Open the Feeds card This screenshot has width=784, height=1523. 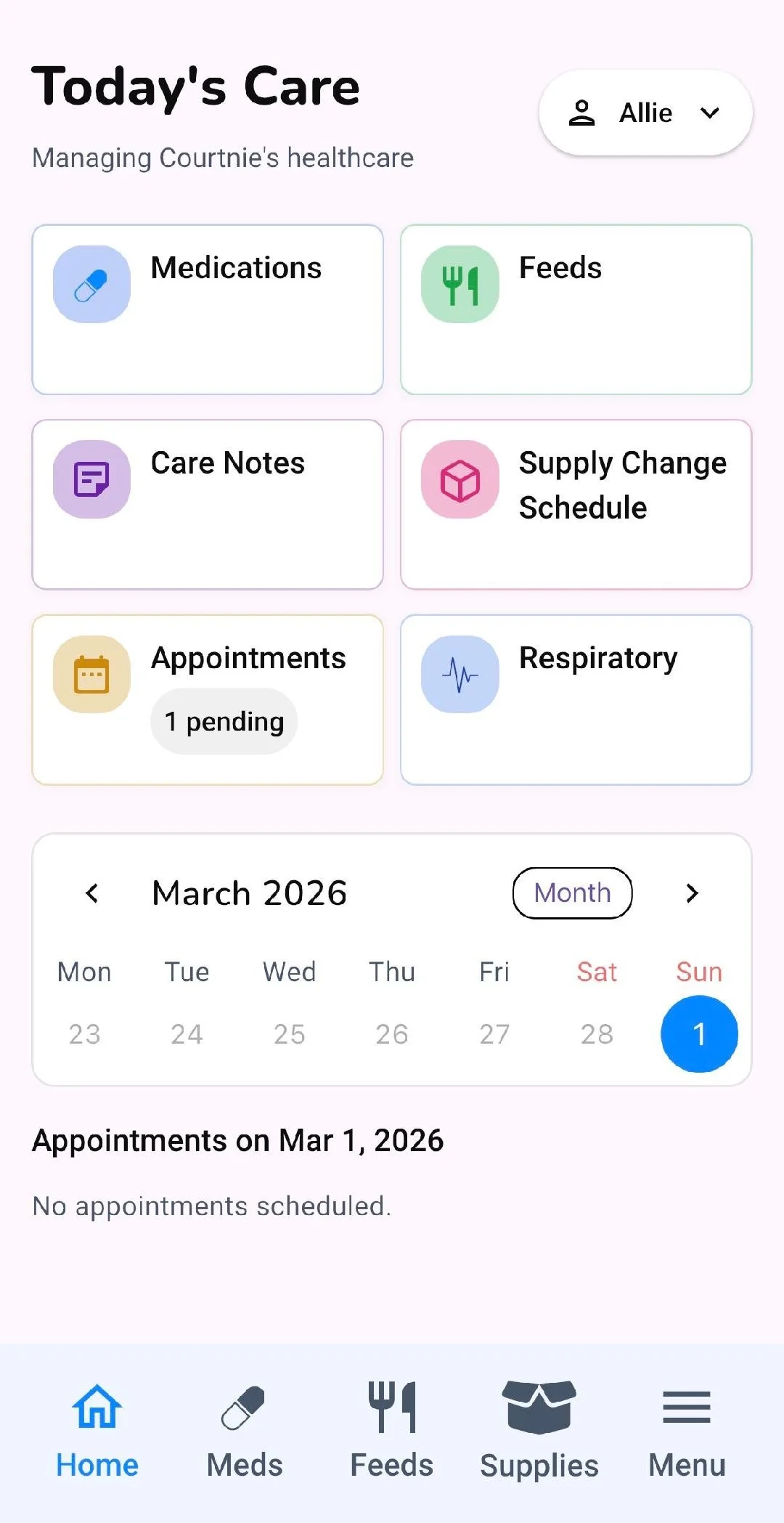576,309
